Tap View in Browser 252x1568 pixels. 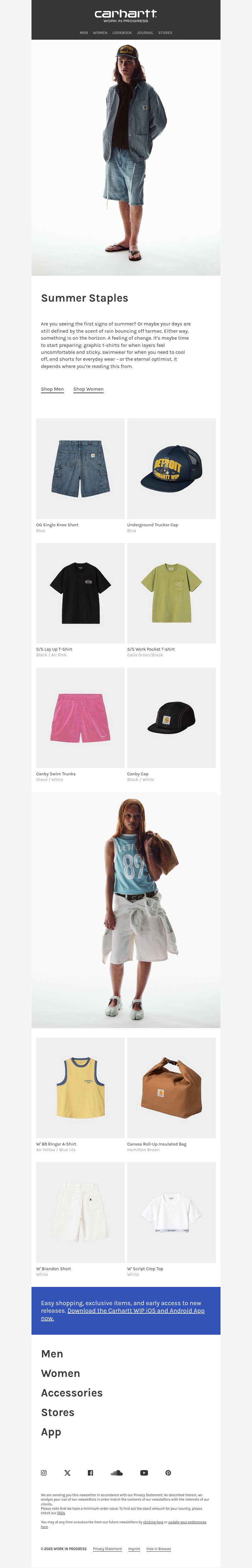point(158,1548)
